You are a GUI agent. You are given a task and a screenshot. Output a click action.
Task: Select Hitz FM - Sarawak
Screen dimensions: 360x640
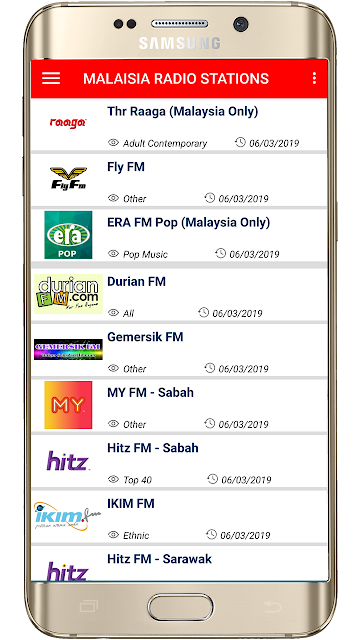[x=179, y=564]
